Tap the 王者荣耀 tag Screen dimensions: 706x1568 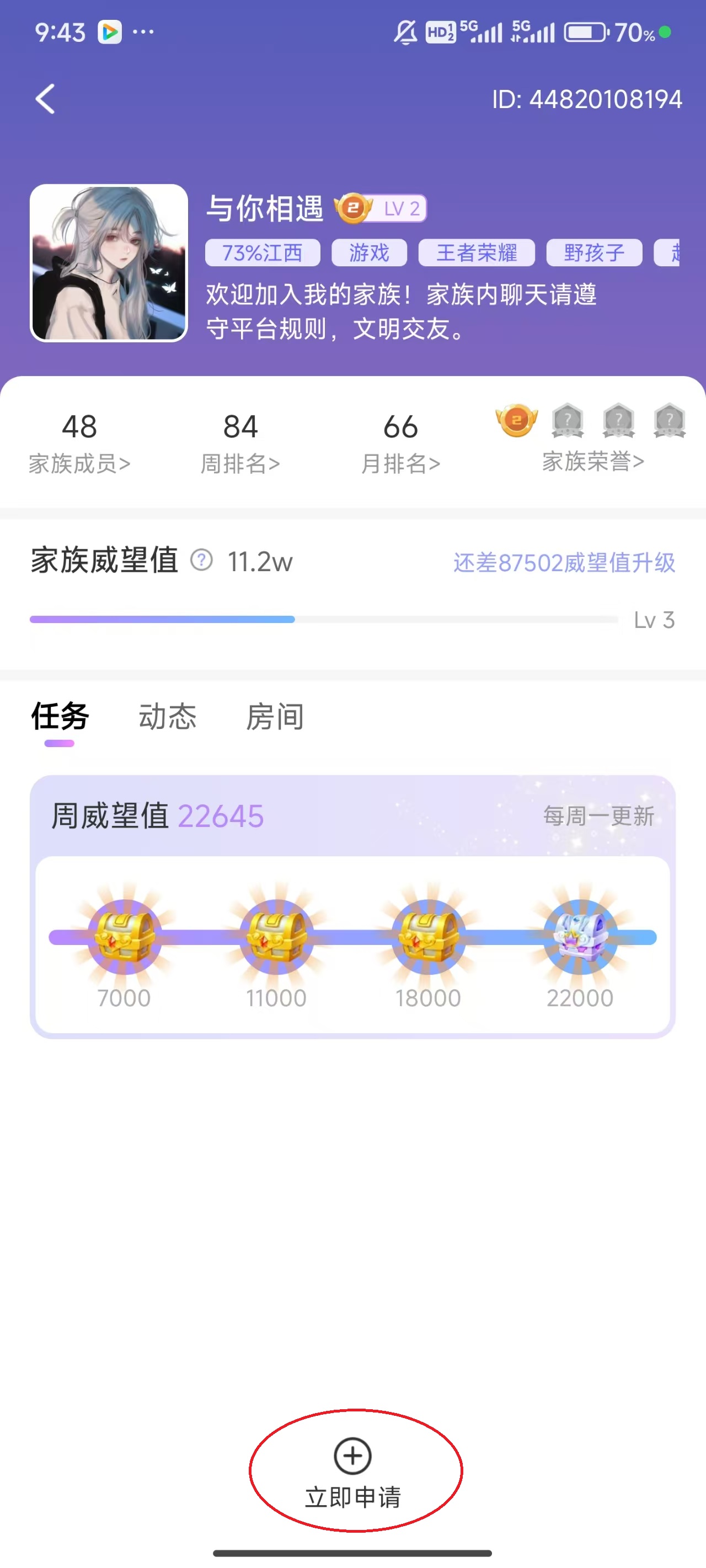point(476,253)
